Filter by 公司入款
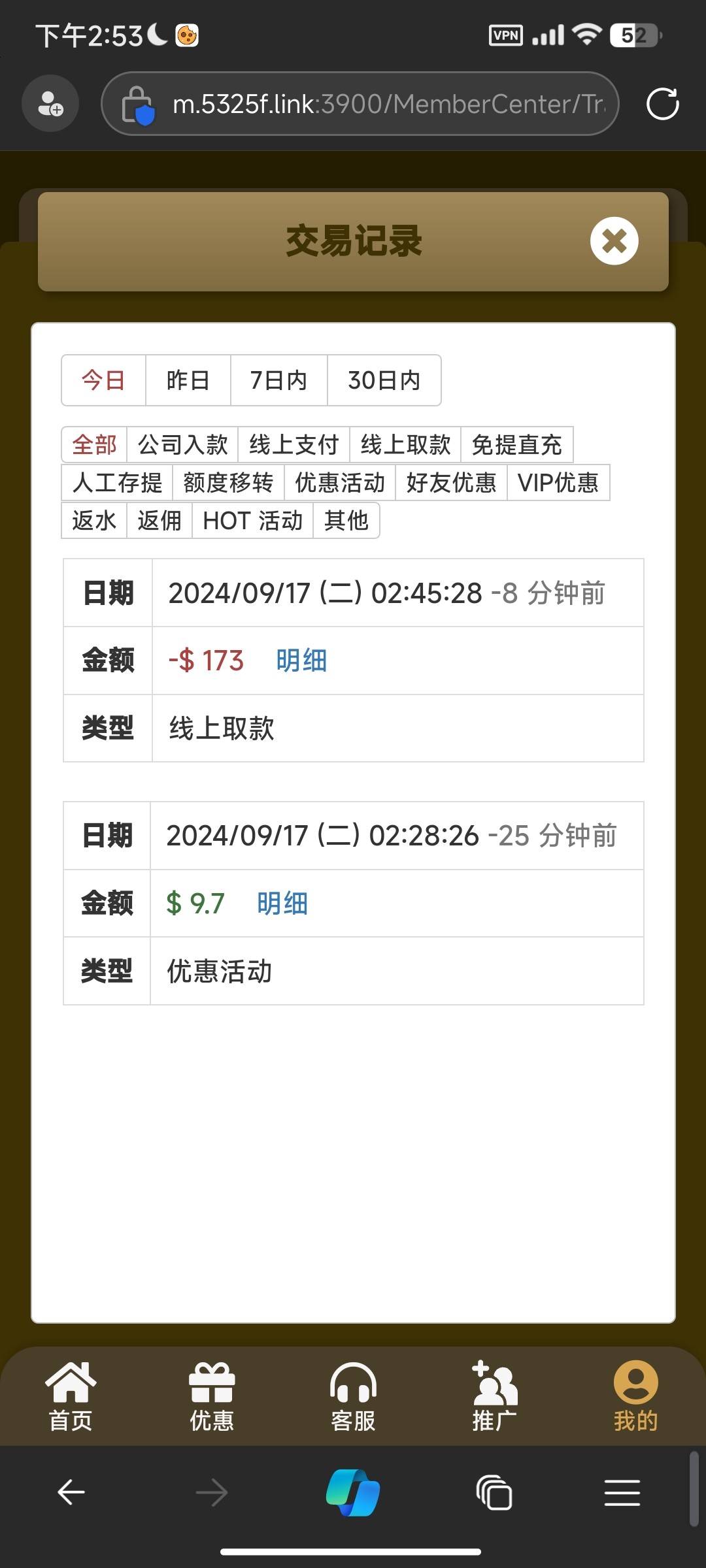This screenshot has height=1568, width=706. (182, 445)
